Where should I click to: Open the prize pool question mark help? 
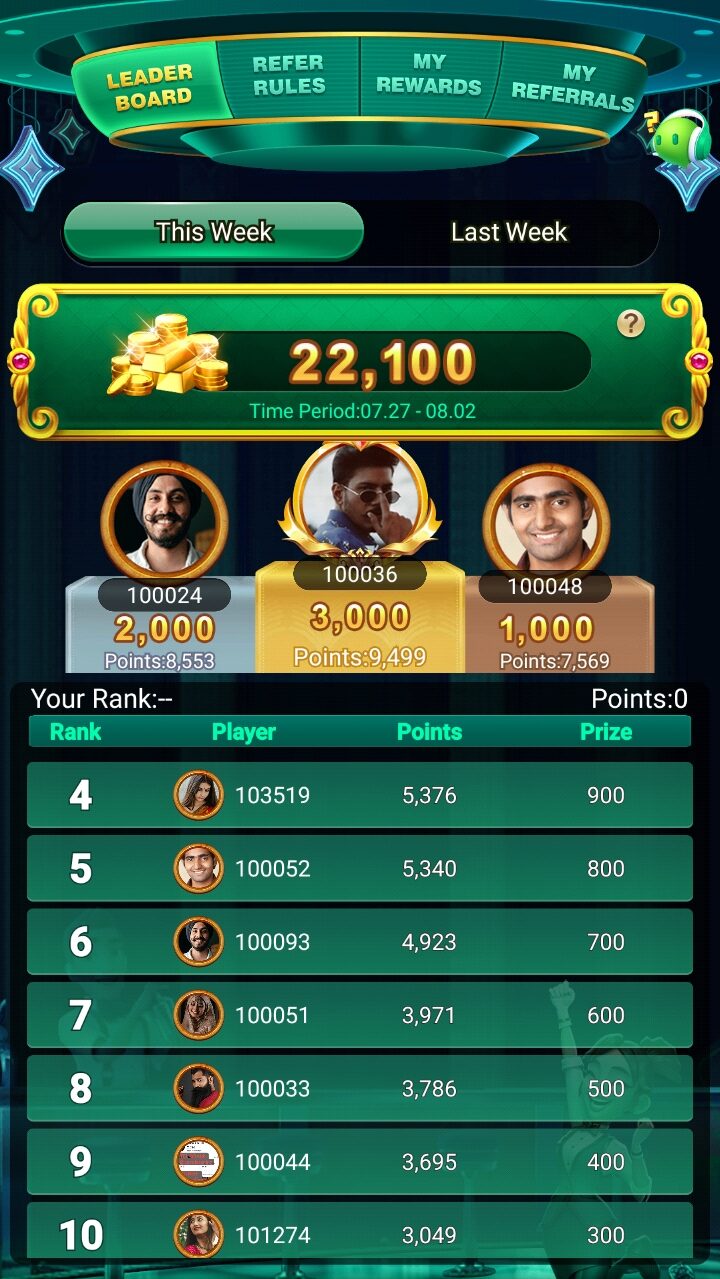pyautogui.click(x=630, y=324)
